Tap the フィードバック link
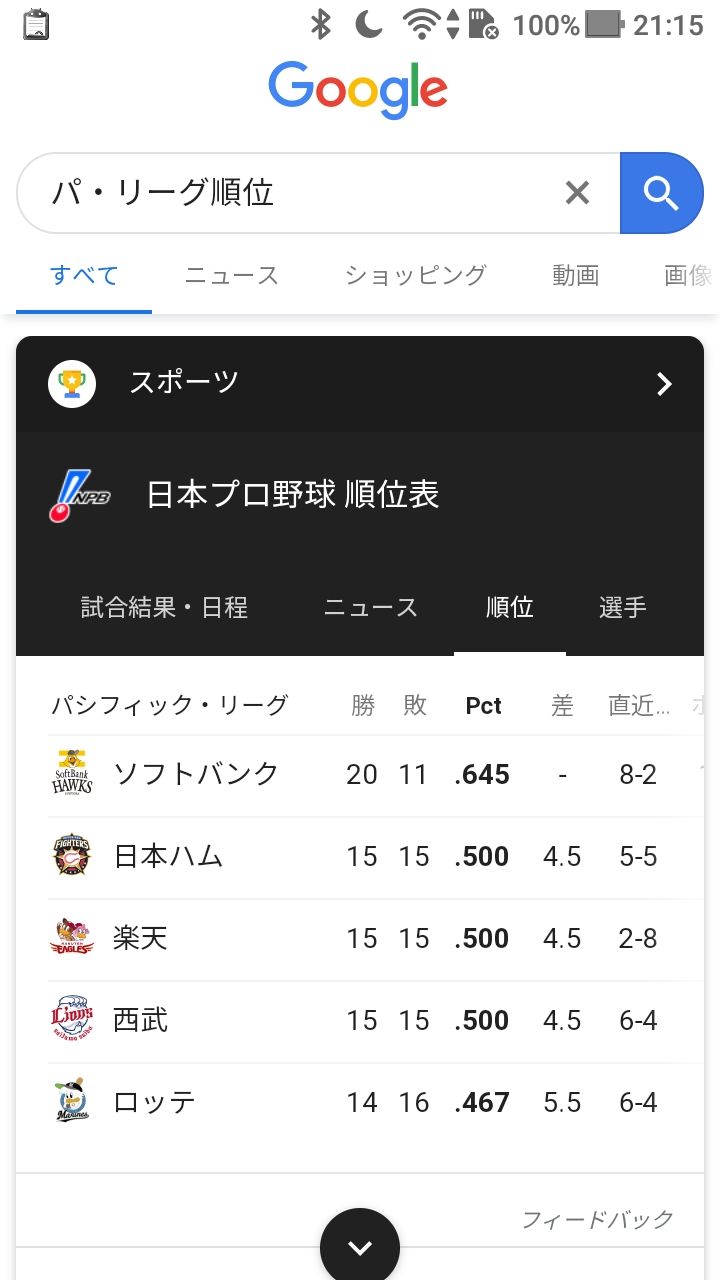 [x=598, y=1219]
